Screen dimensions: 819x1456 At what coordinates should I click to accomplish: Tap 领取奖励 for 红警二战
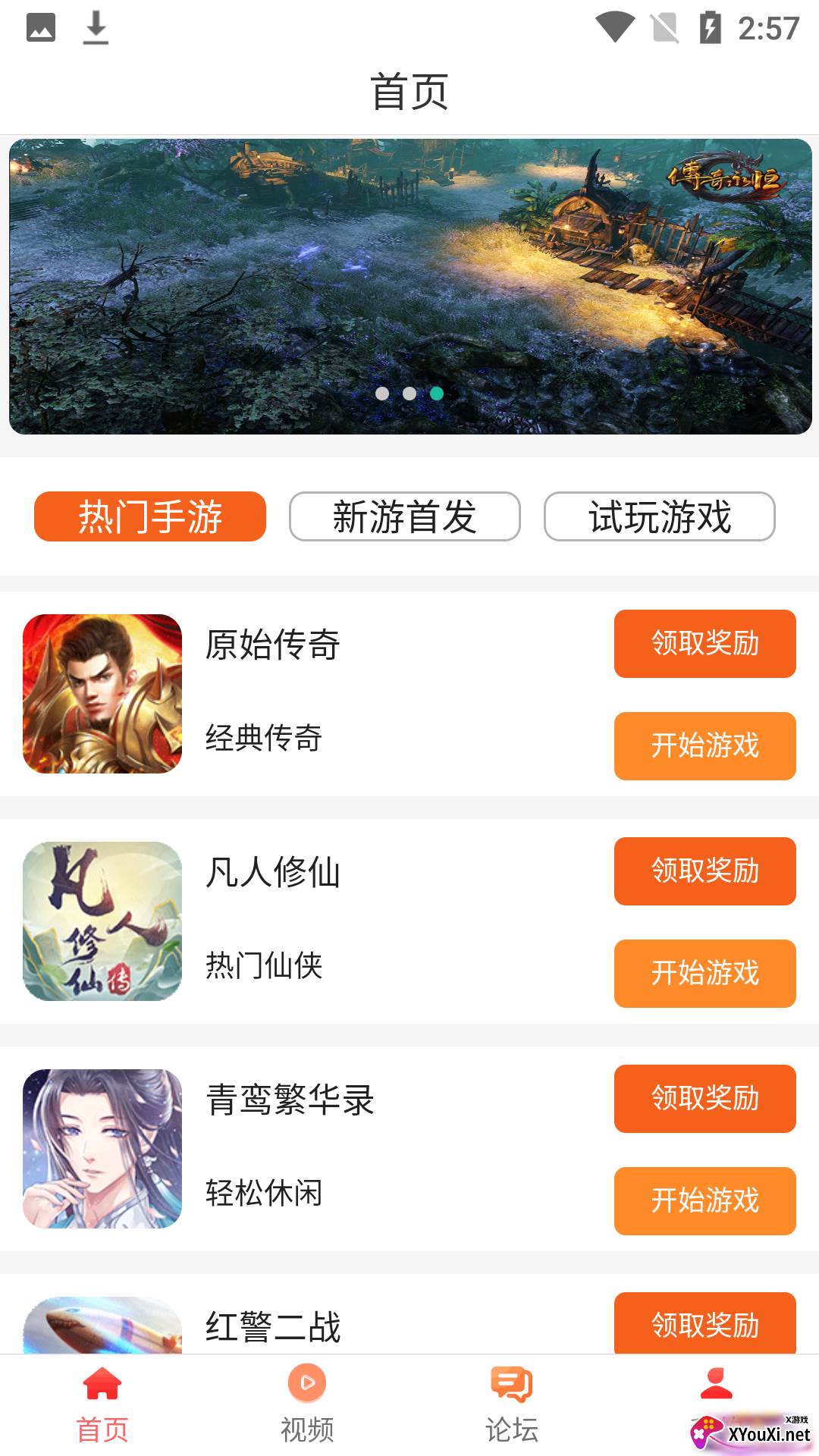[704, 1324]
